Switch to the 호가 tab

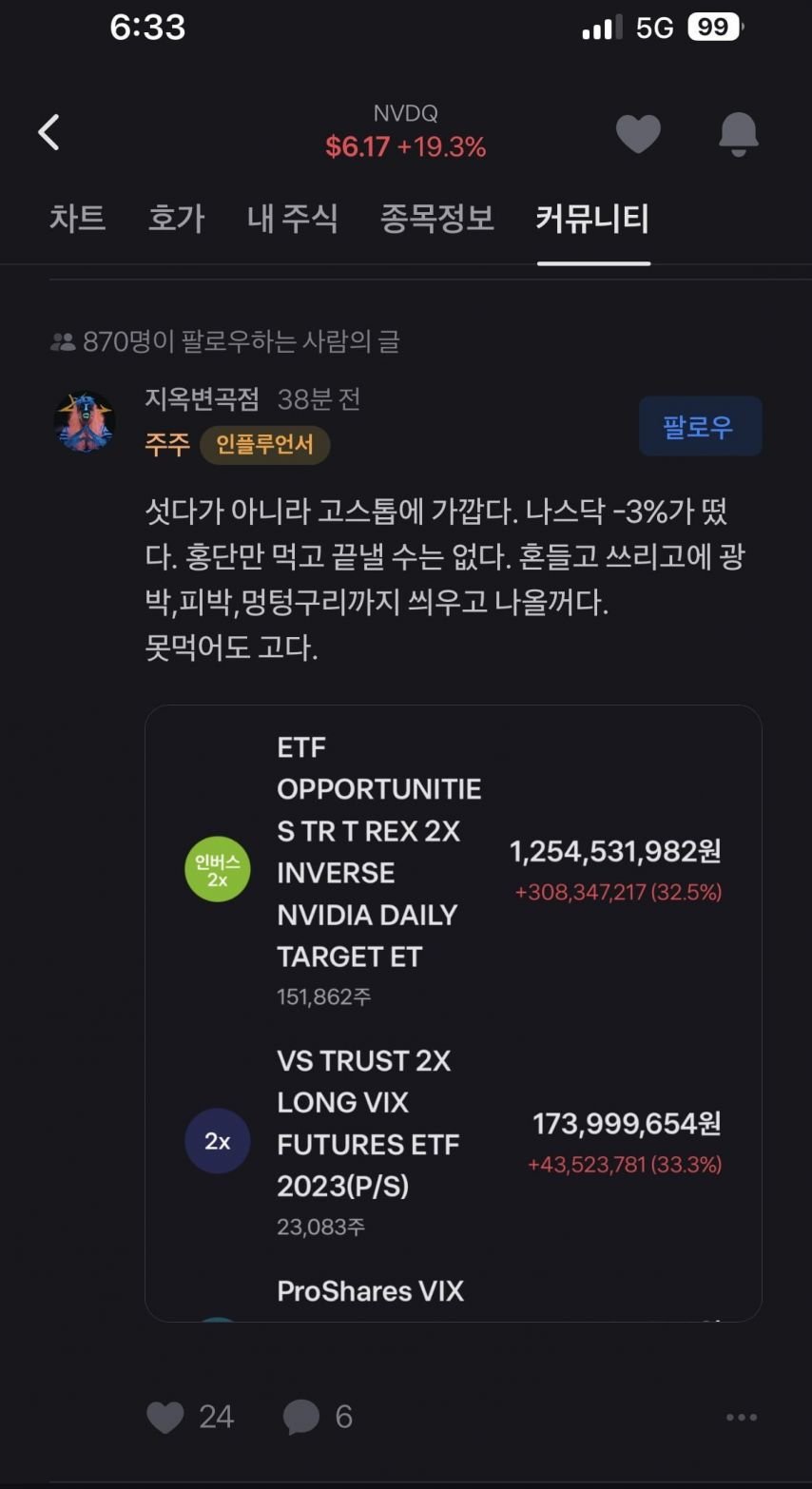coord(176,219)
